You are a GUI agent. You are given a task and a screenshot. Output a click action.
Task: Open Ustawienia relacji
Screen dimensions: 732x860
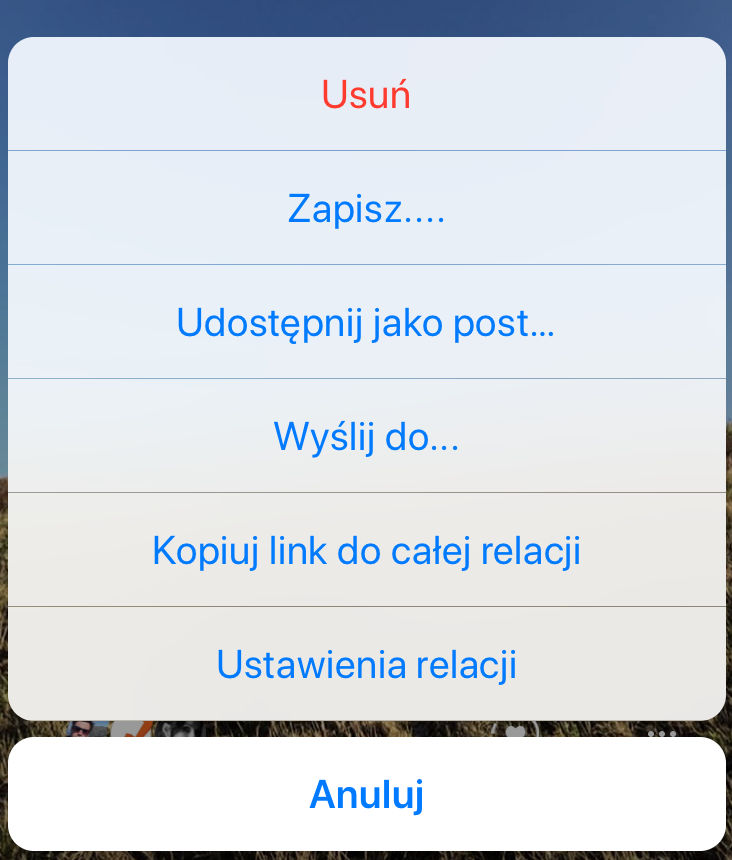366,665
